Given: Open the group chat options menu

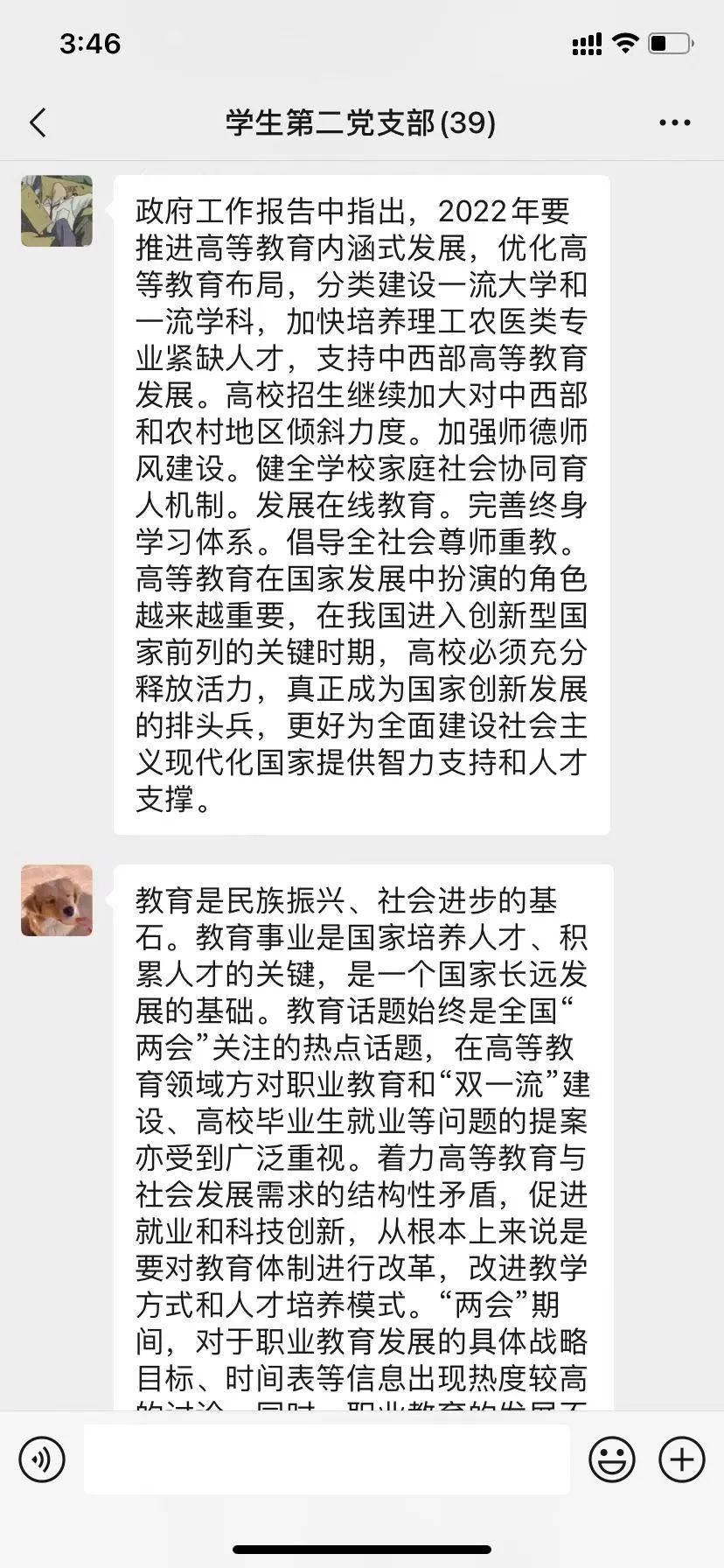Looking at the screenshot, I should click(x=674, y=122).
